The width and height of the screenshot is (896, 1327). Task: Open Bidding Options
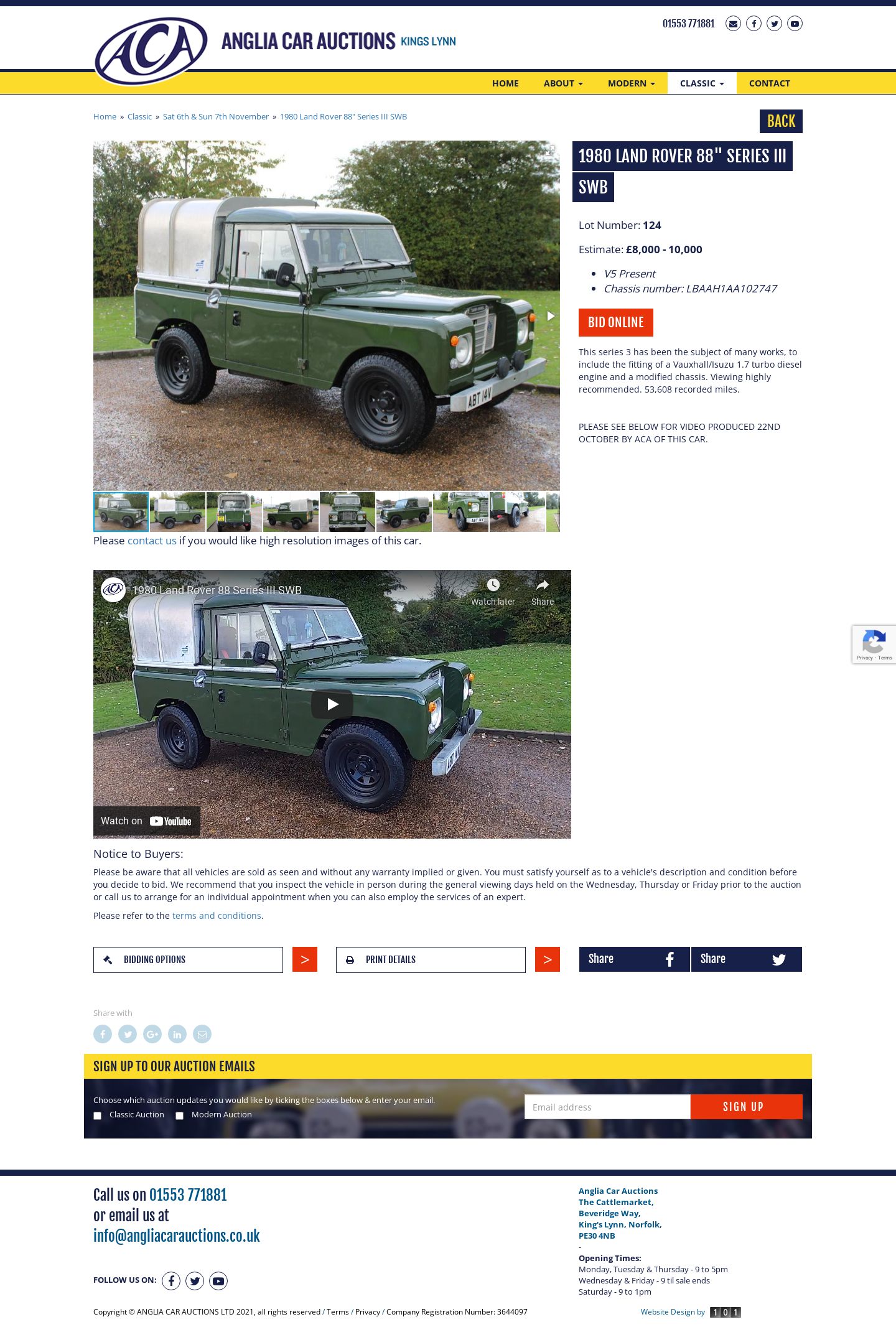tap(188, 960)
